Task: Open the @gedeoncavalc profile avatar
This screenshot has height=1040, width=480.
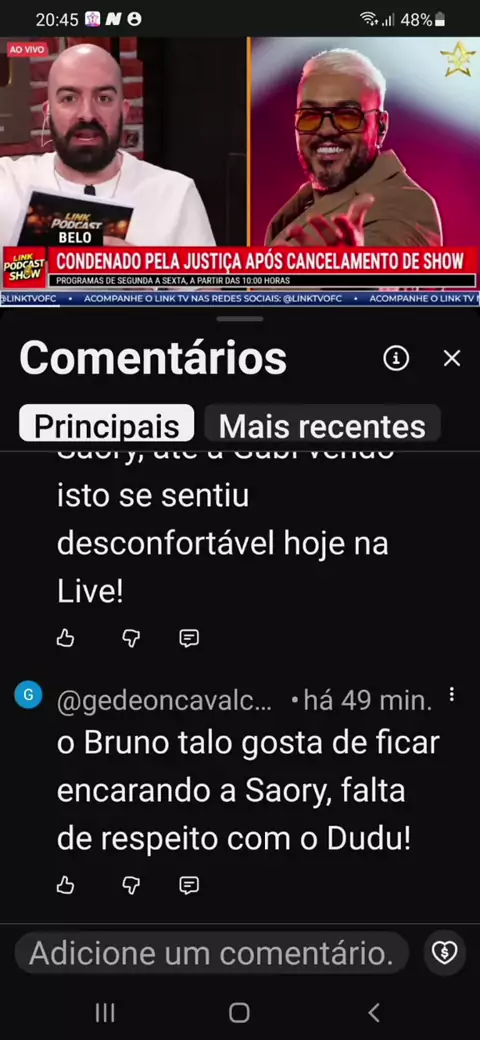Action: tap(29, 695)
